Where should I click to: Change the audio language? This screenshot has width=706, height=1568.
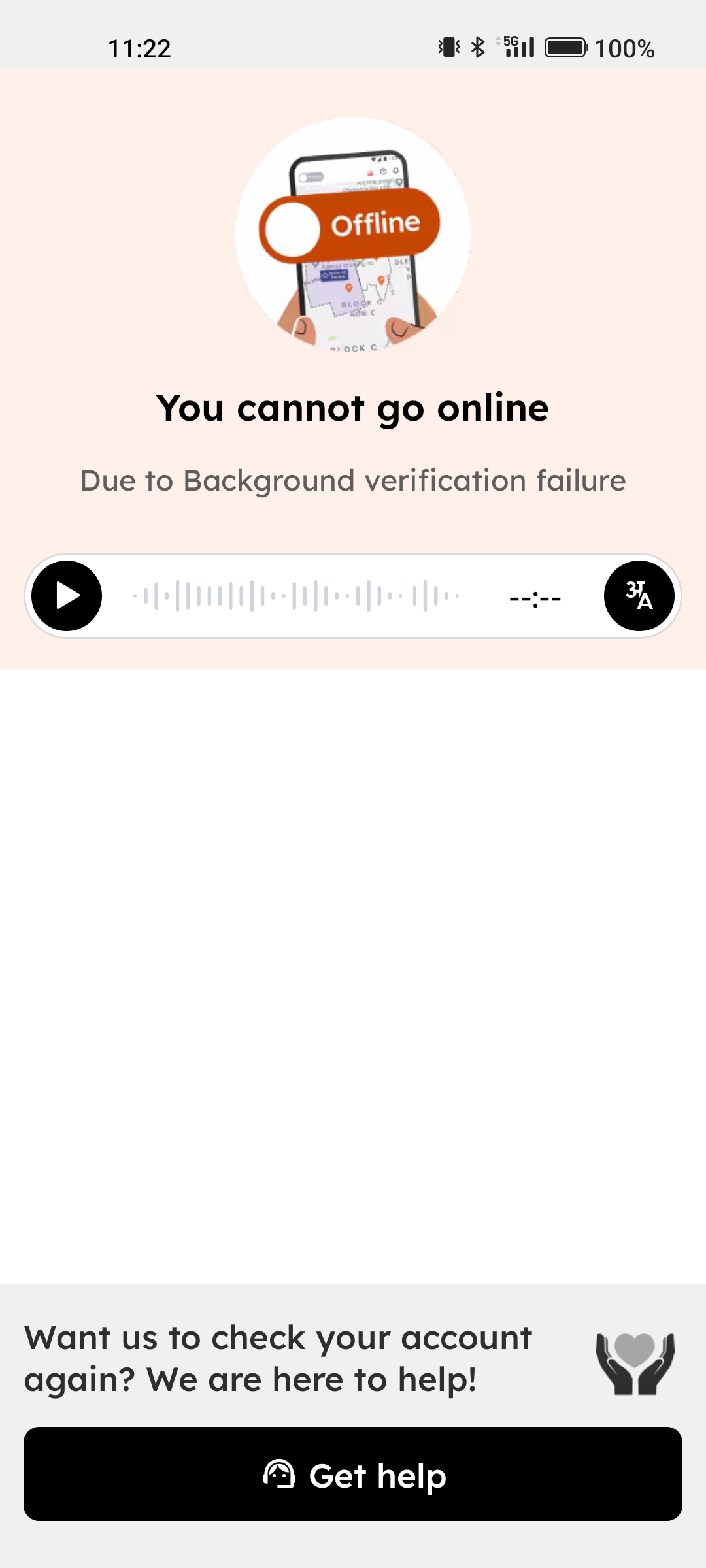pos(639,596)
